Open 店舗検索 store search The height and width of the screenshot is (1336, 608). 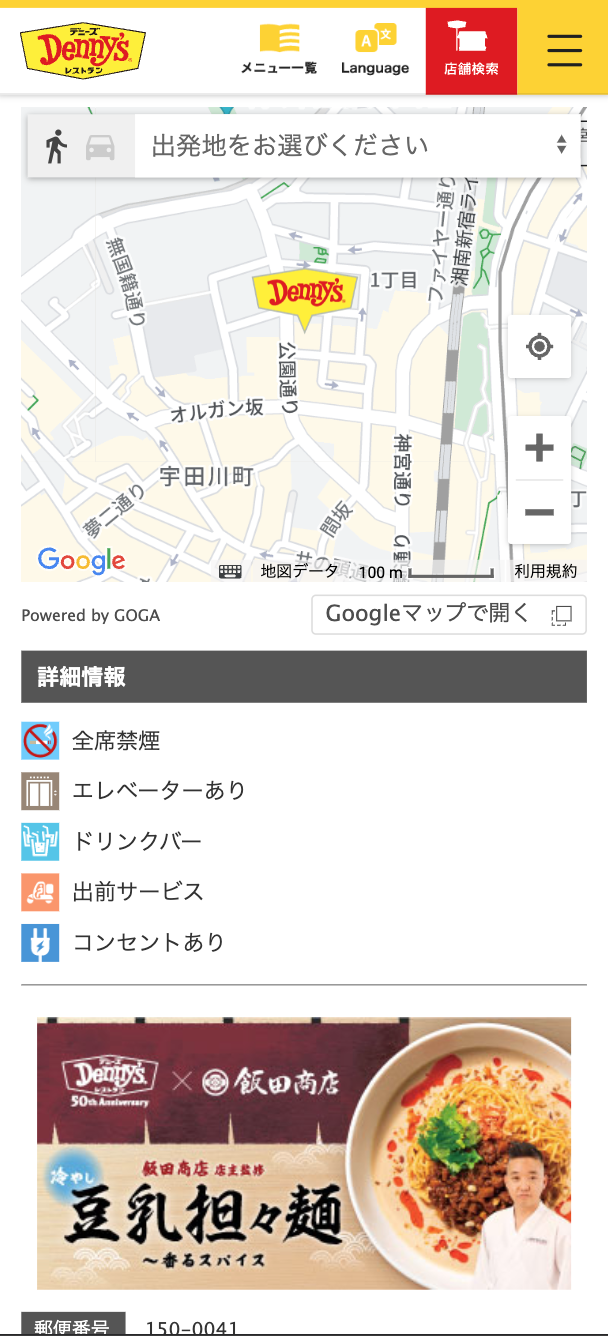point(471,51)
